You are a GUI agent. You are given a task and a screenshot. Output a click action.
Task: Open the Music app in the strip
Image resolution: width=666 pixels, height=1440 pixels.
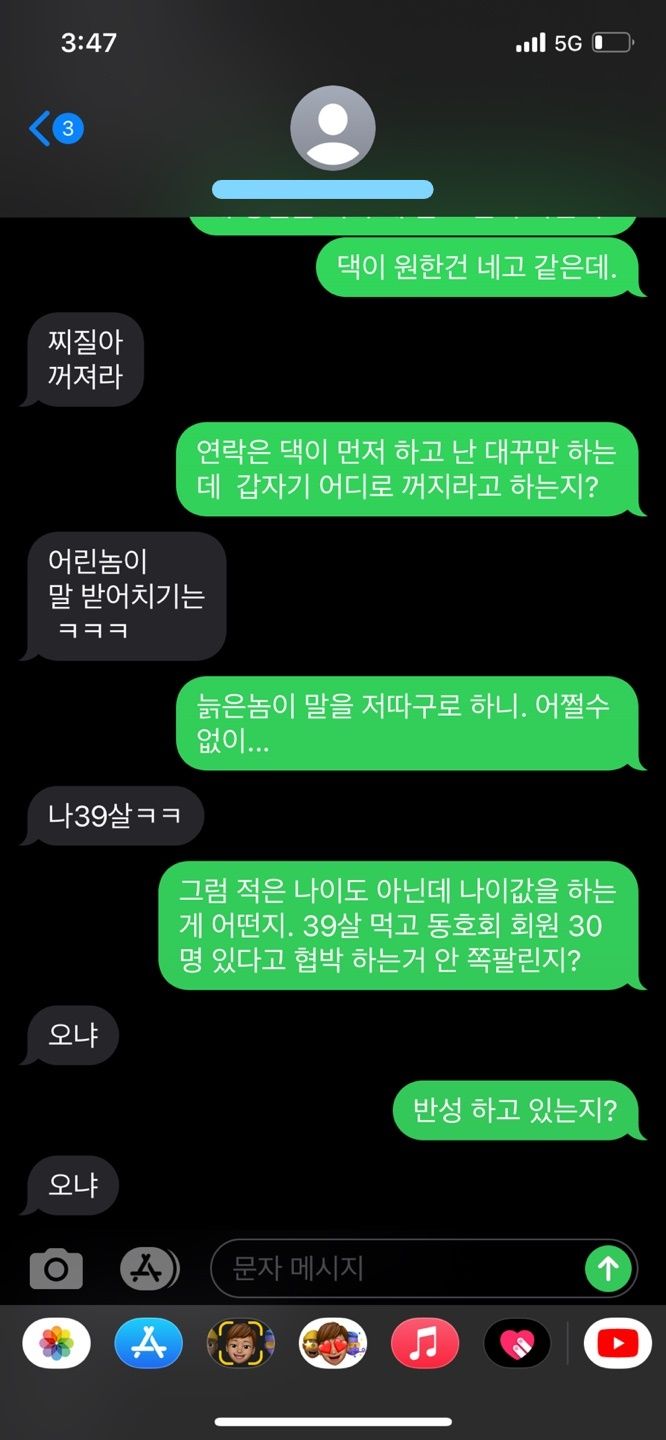click(425, 1343)
